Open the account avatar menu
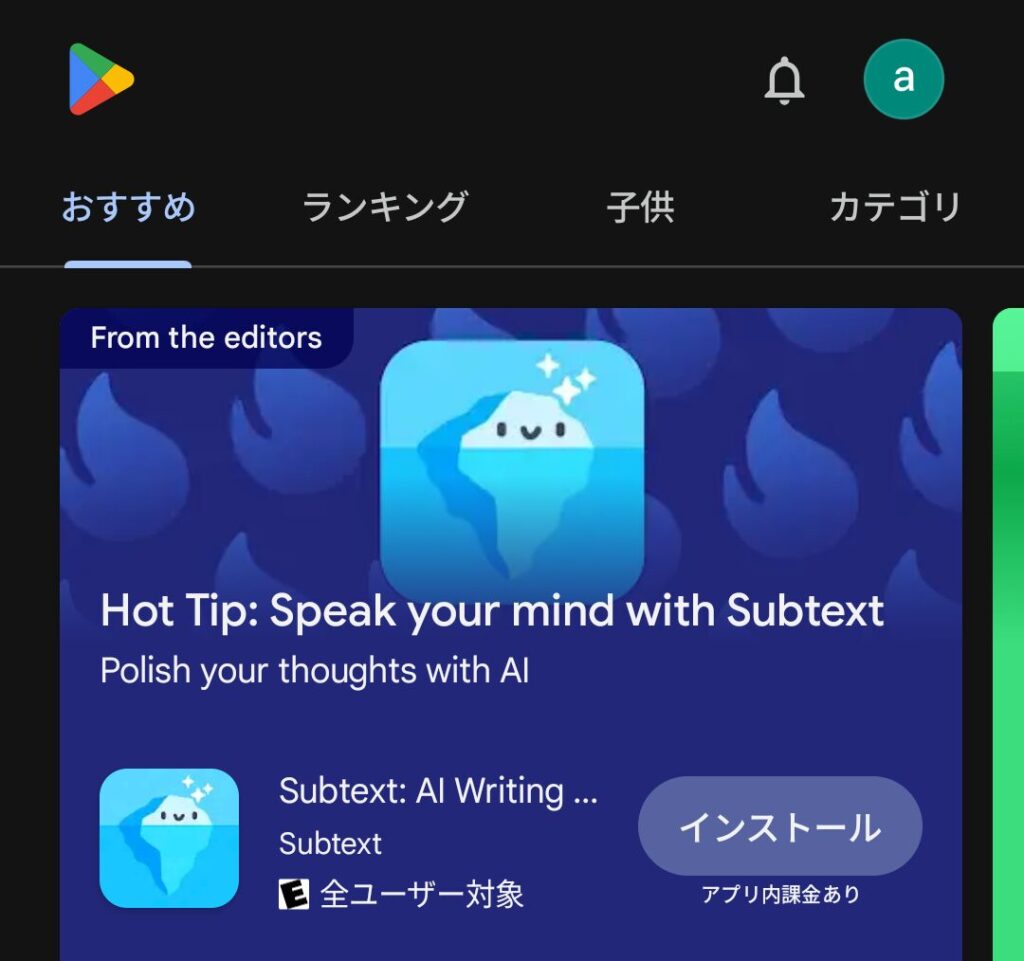This screenshot has height=961, width=1024. (x=903, y=79)
